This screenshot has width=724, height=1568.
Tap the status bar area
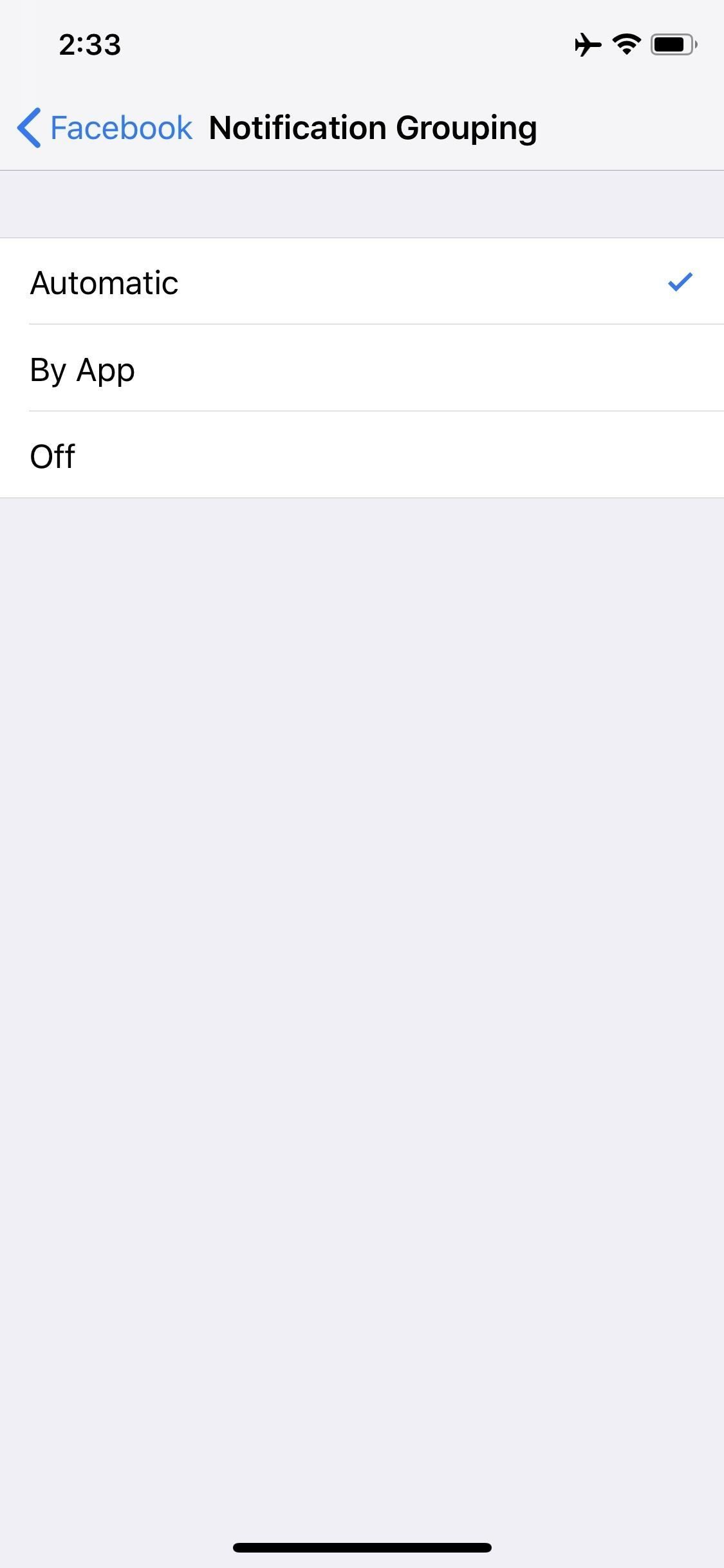pyautogui.click(x=362, y=44)
